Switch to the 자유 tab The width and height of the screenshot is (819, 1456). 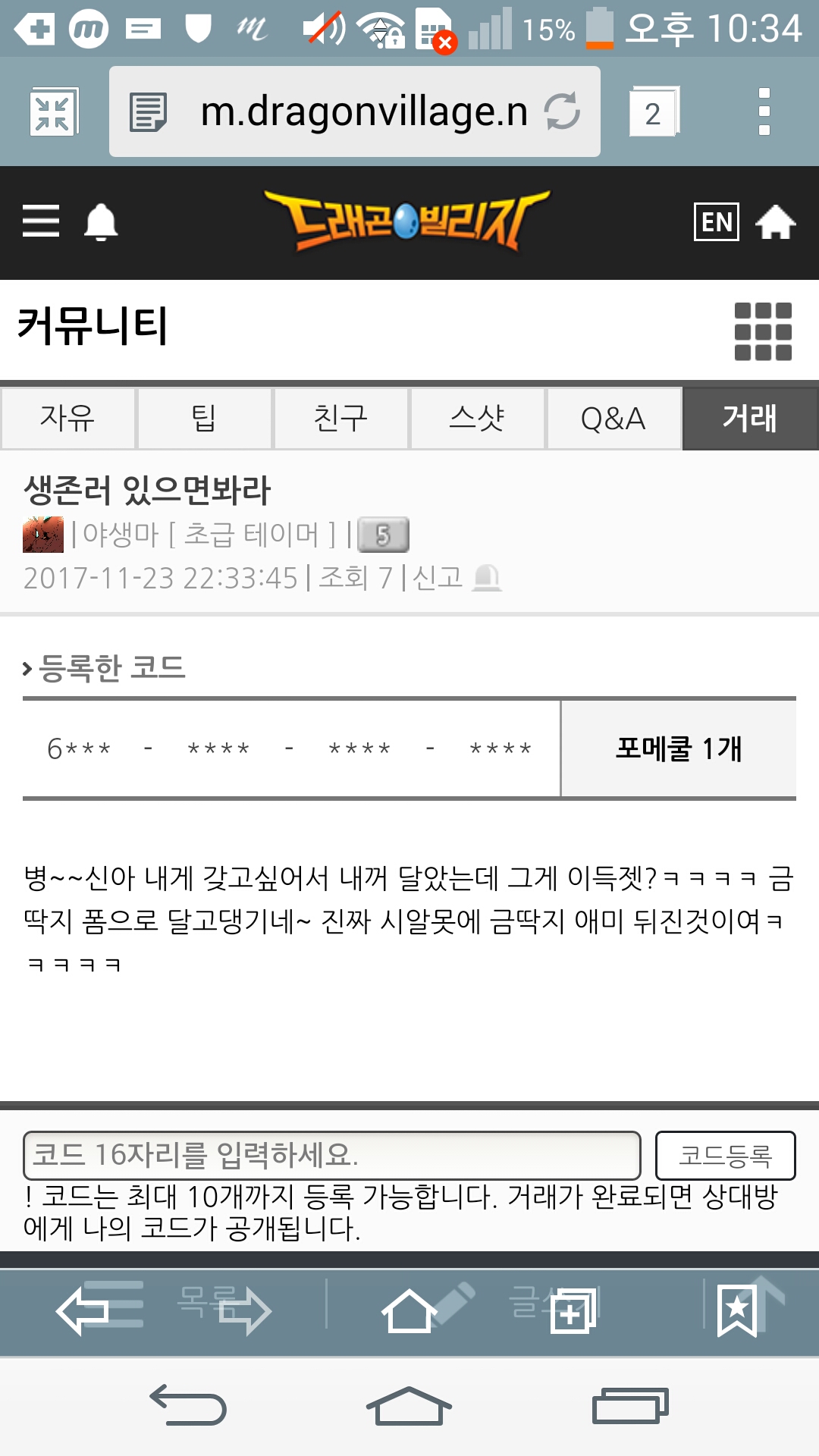point(68,419)
